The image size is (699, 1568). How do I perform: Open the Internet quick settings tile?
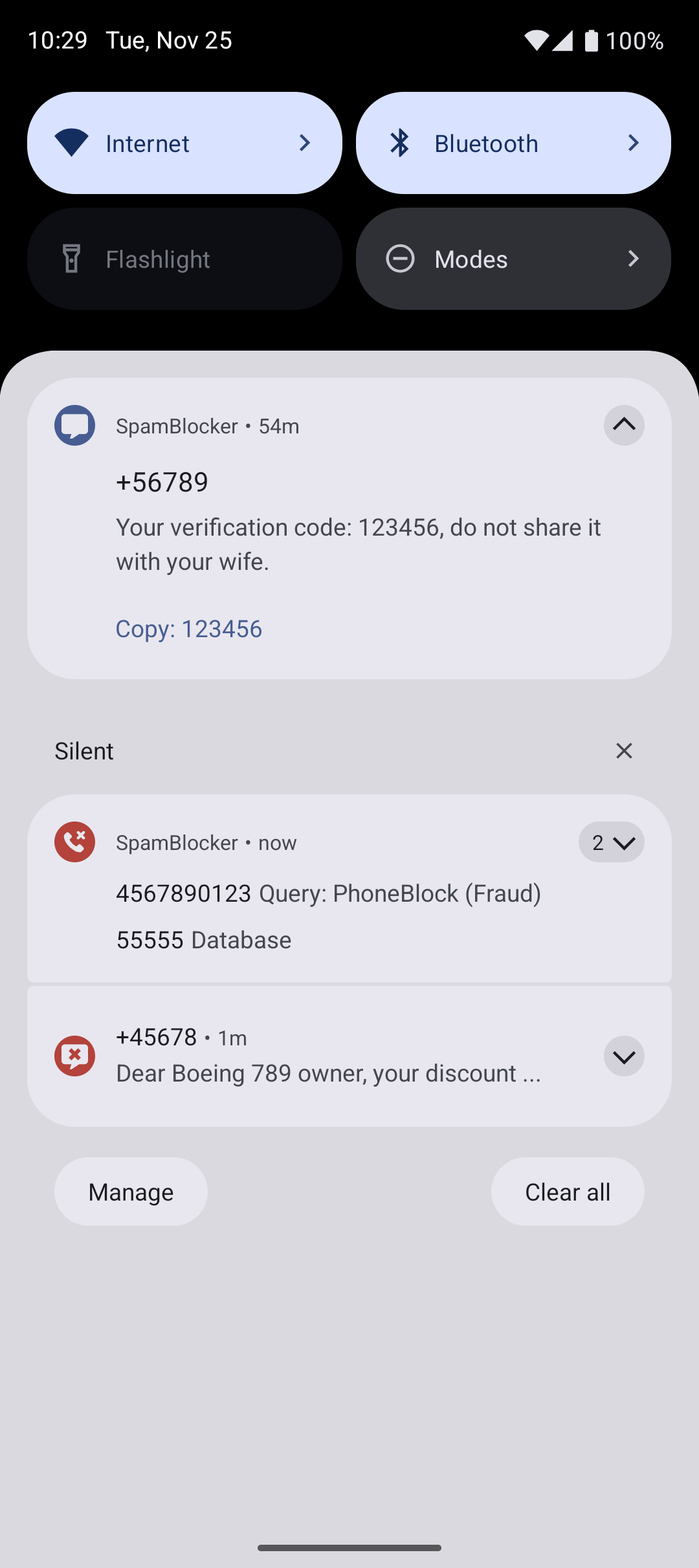click(184, 143)
